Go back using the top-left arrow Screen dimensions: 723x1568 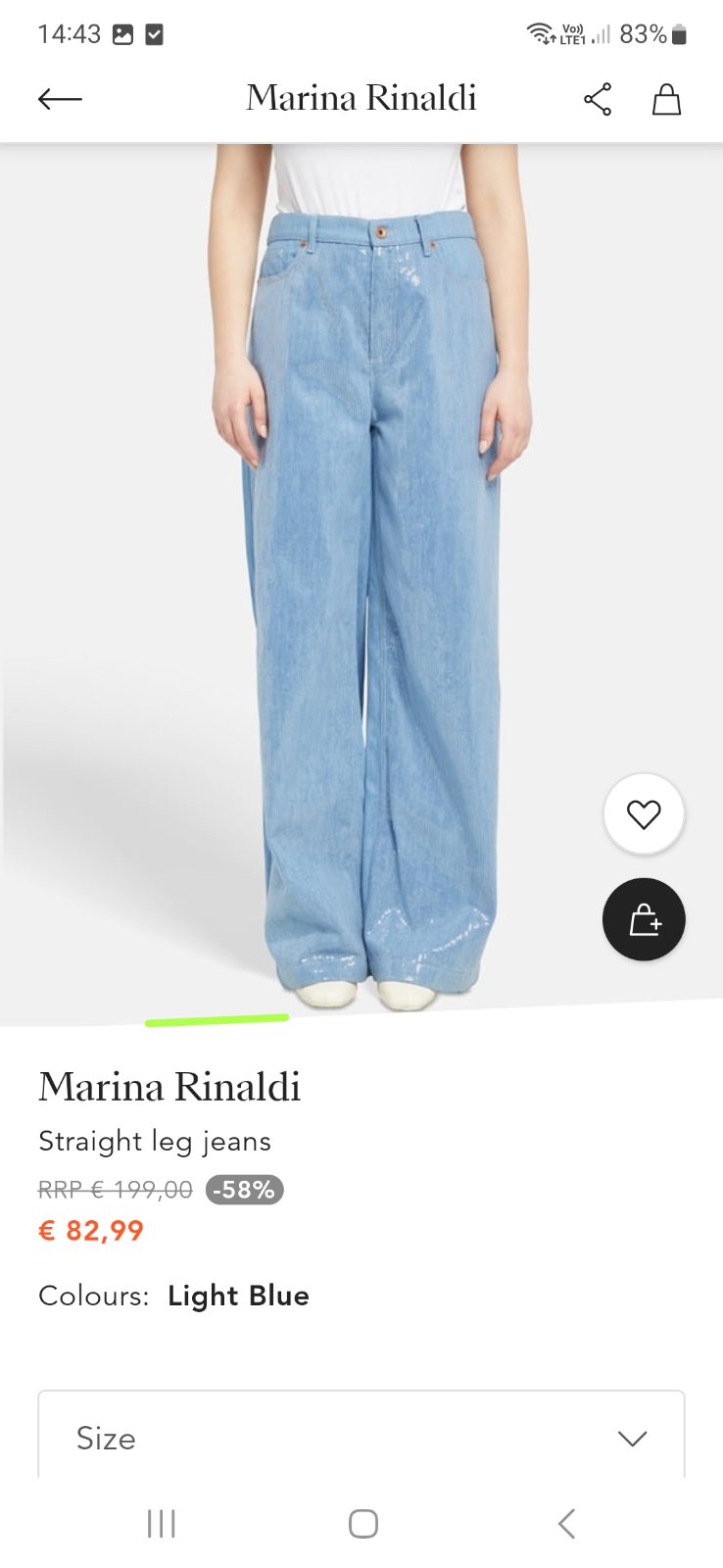(60, 99)
